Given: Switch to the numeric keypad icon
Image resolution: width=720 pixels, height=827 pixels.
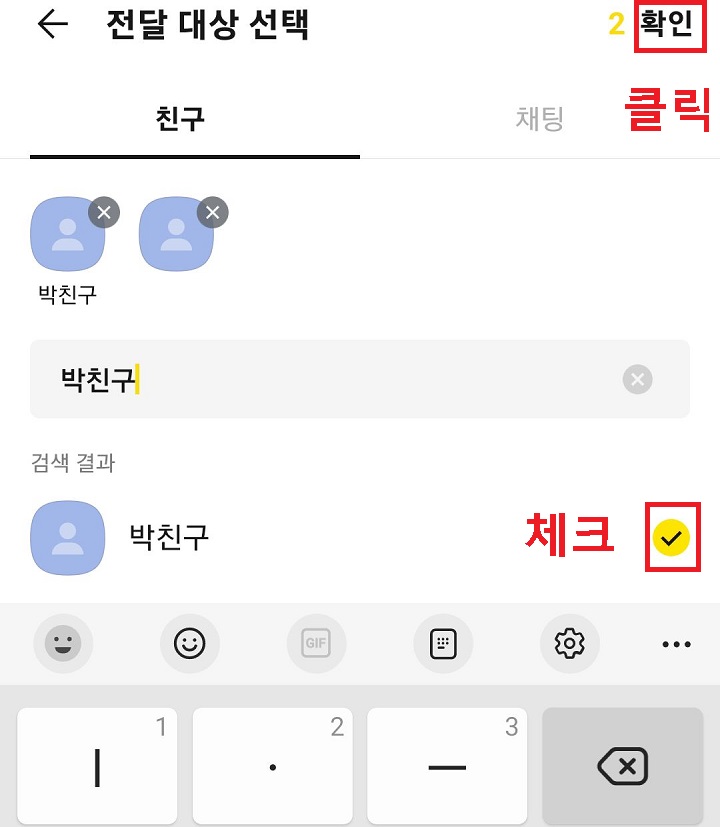Looking at the screenshot, I should pos(443,644).
